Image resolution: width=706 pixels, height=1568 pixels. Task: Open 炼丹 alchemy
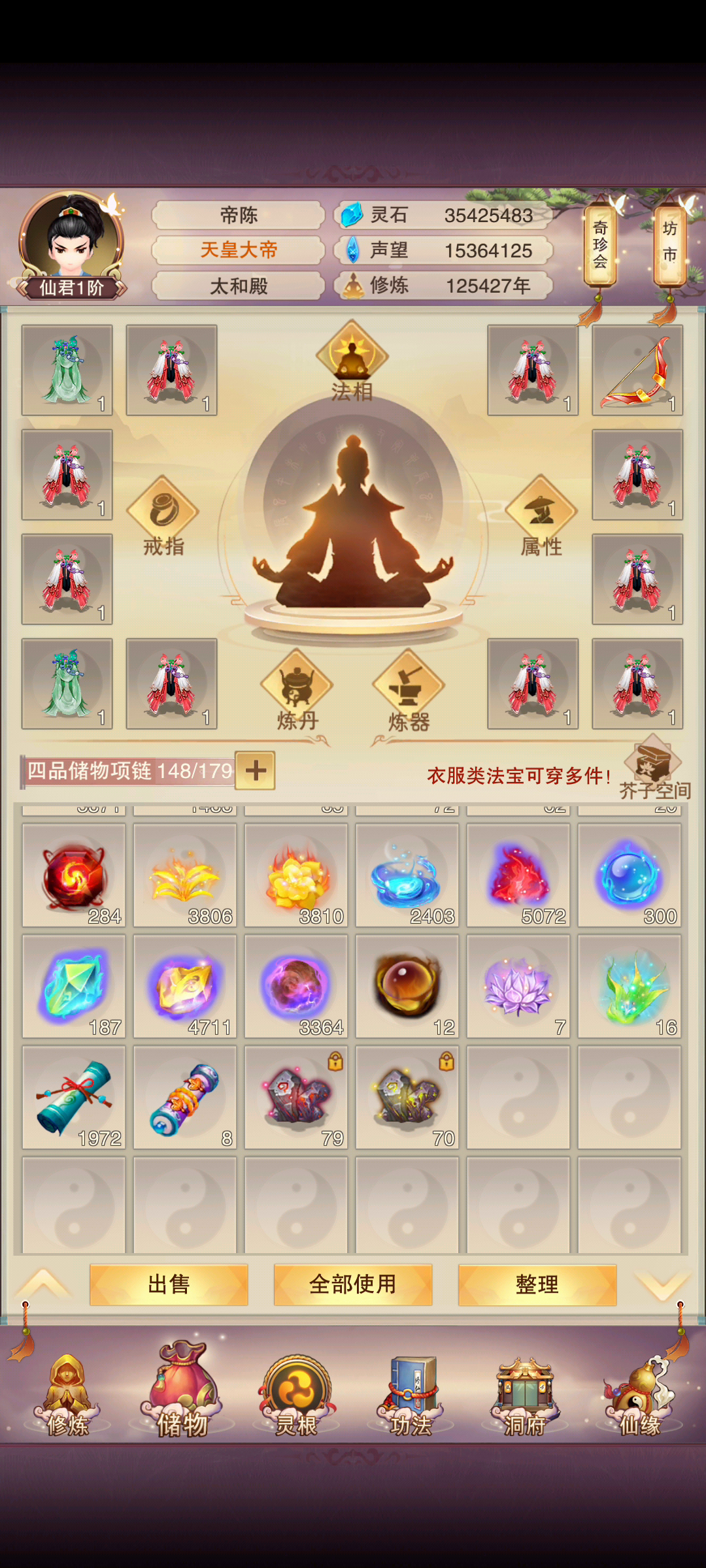click(x=297, y=691)
